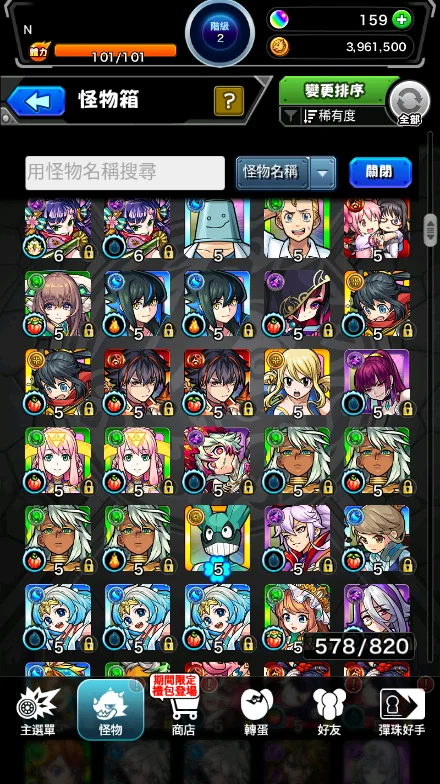The image size is (440, 784).
Task: Open the 好友 friends tab
Action: [x=330, y=712]
